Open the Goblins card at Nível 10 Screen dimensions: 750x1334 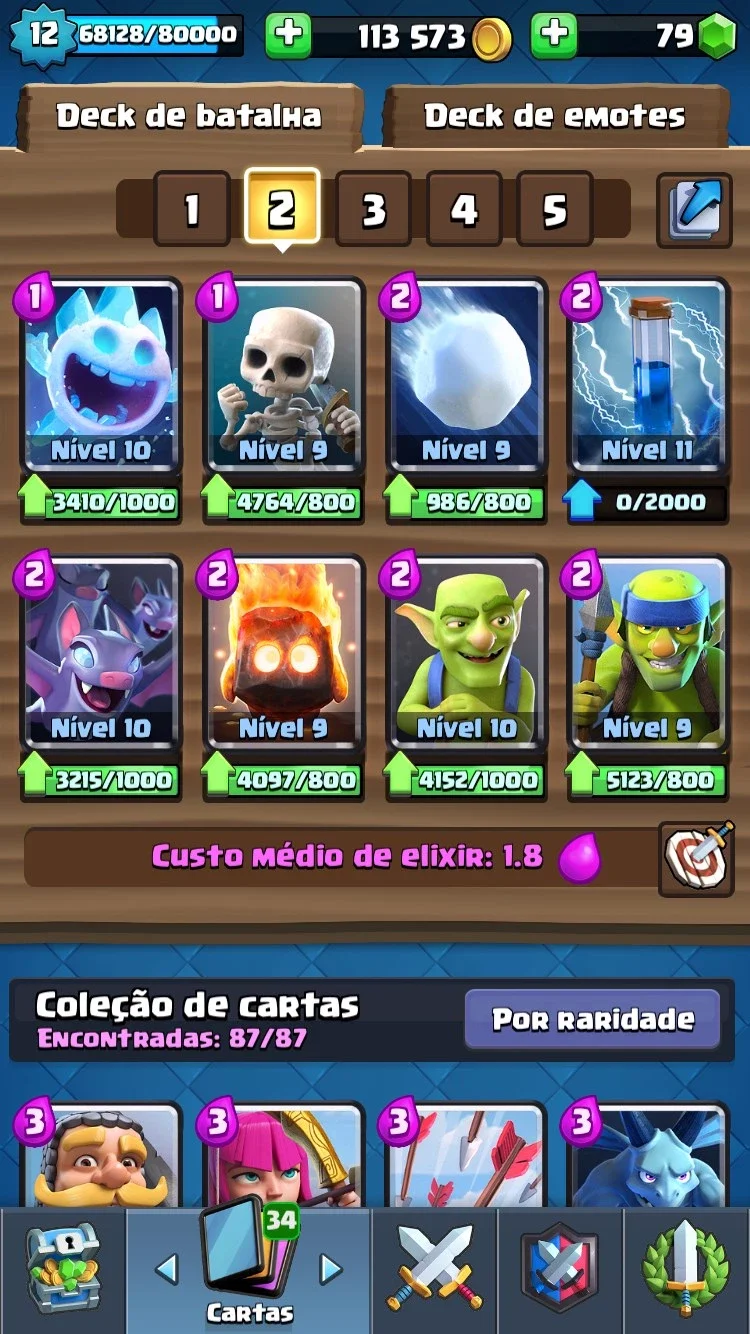click(x=466, y=654)
